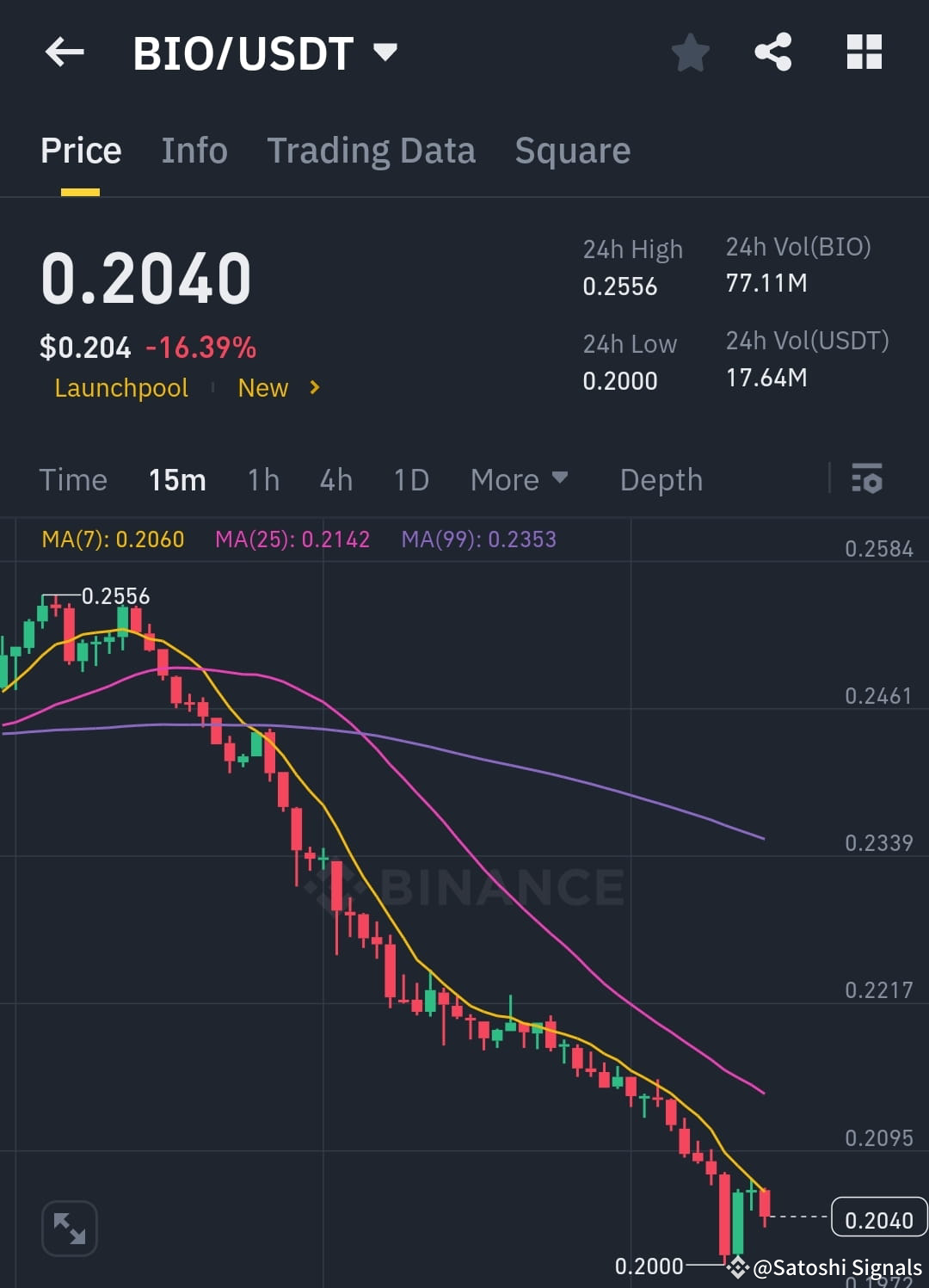Viewport: 929px width, 1288px height.
Task: Expand the More timeframes dropdown
Action: click(x=520, y=479)
